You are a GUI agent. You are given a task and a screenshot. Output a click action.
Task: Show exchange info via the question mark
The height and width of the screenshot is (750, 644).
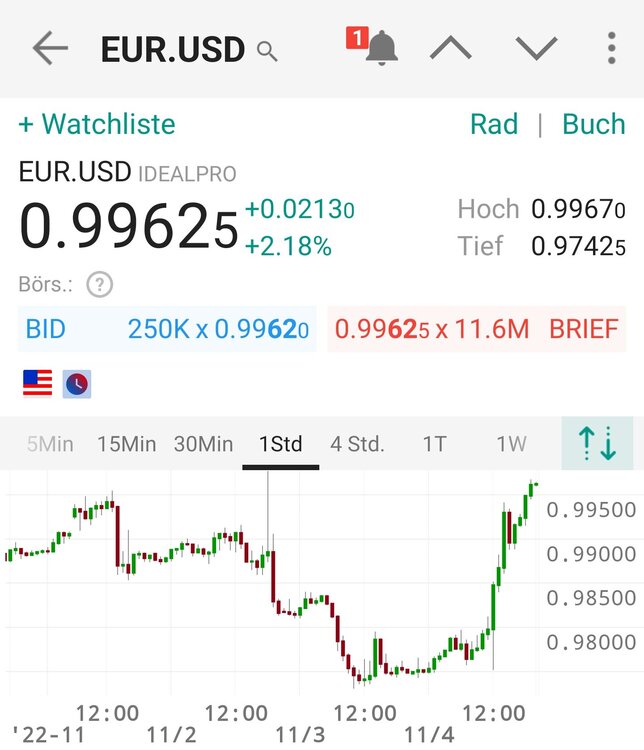99,285
